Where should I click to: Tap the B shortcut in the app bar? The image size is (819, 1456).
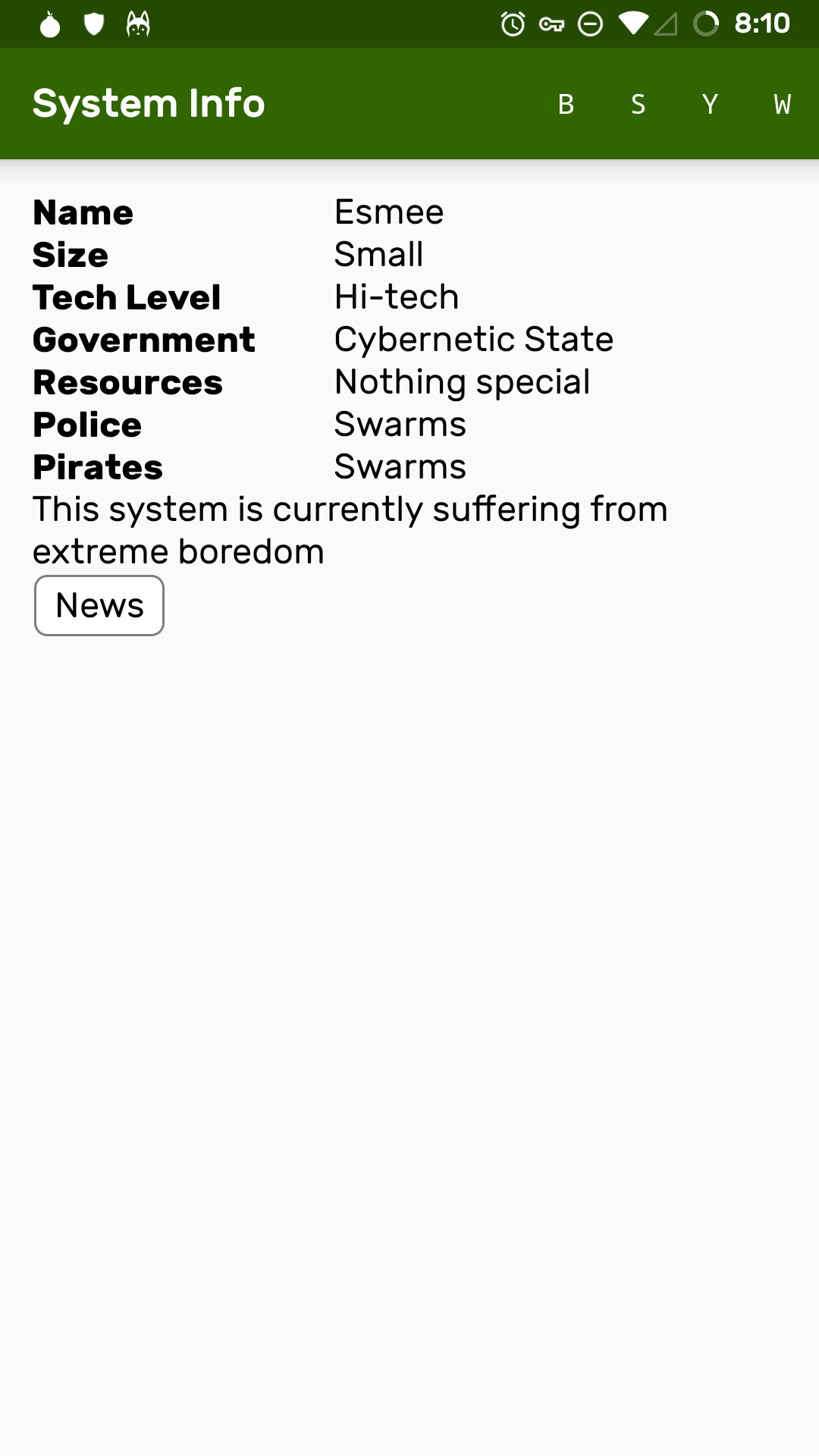[x=566, y=104]
